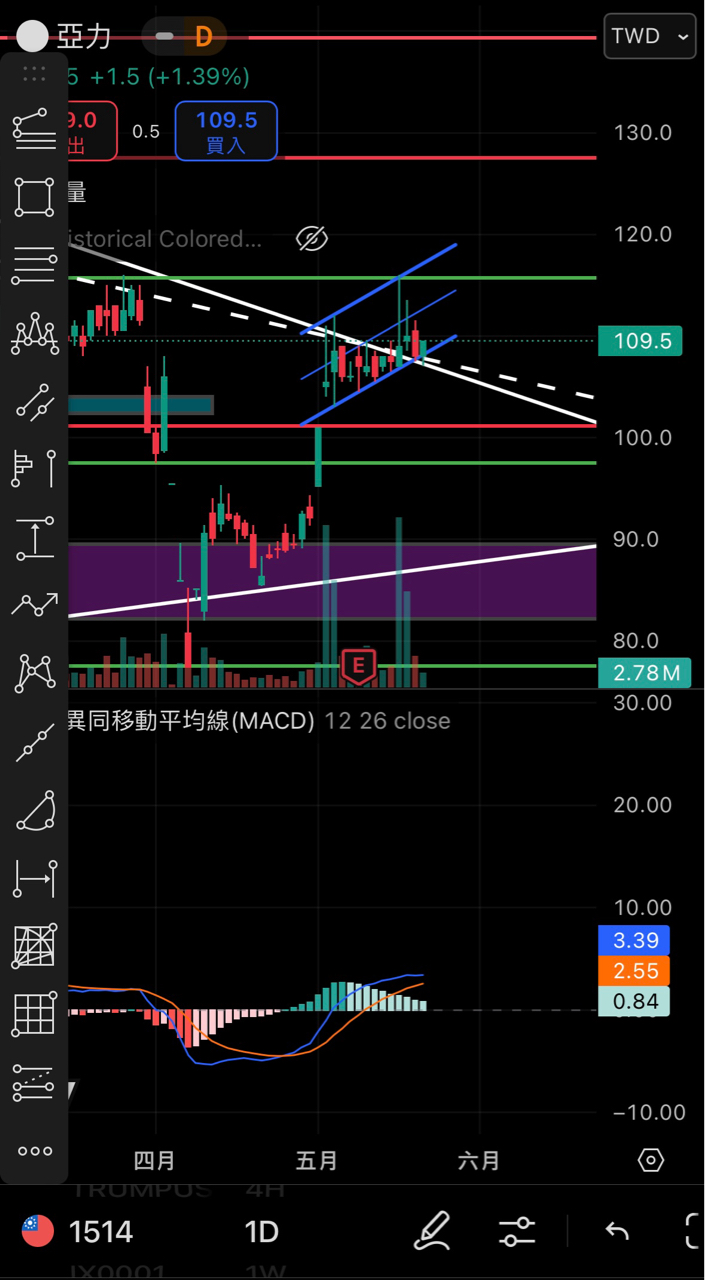The height and width of the screenshot is (1280, 705).
Task: Select the price range measure tool
Action: (x=34, y=537)
